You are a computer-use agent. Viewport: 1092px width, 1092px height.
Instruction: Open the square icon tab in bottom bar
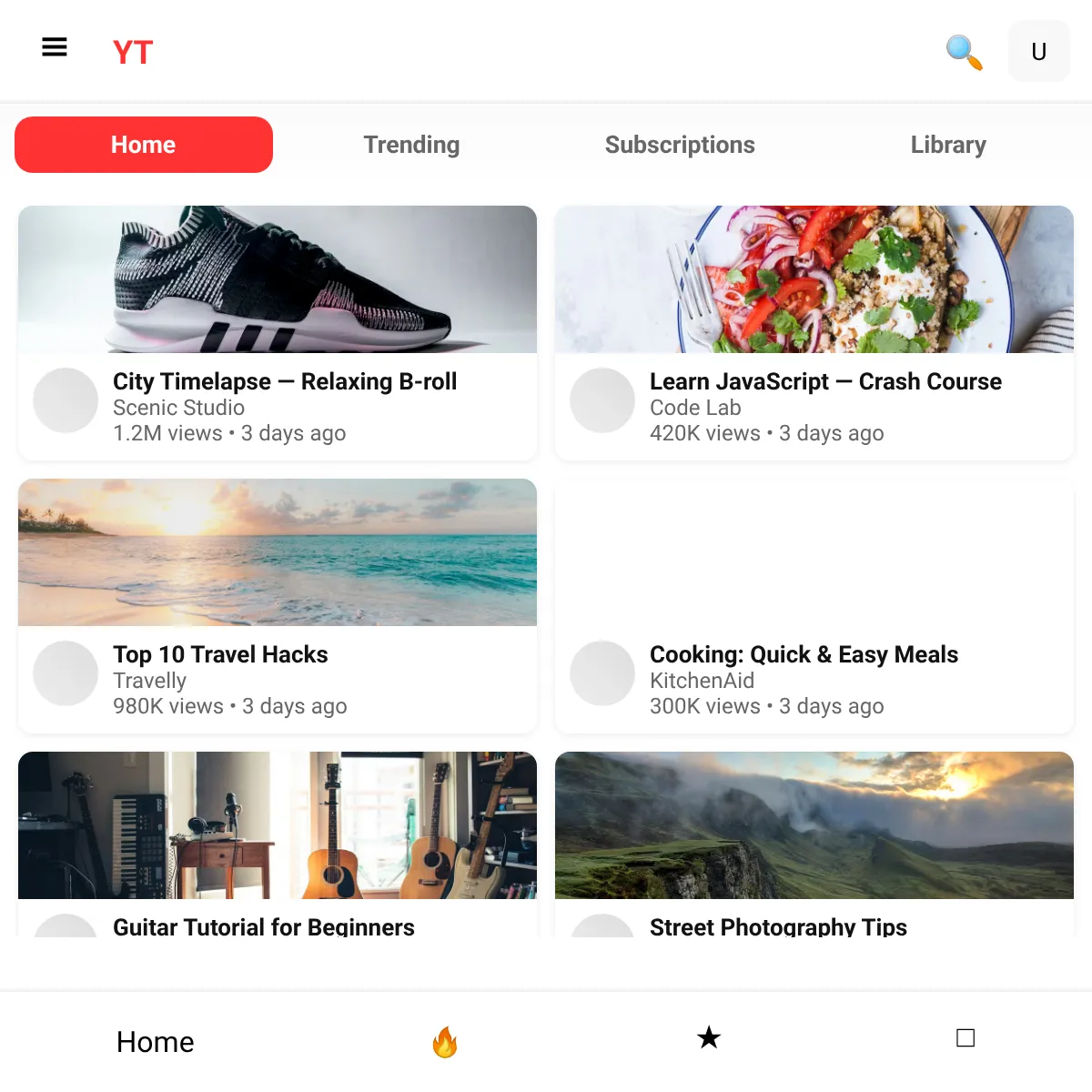coord(966,1037)
